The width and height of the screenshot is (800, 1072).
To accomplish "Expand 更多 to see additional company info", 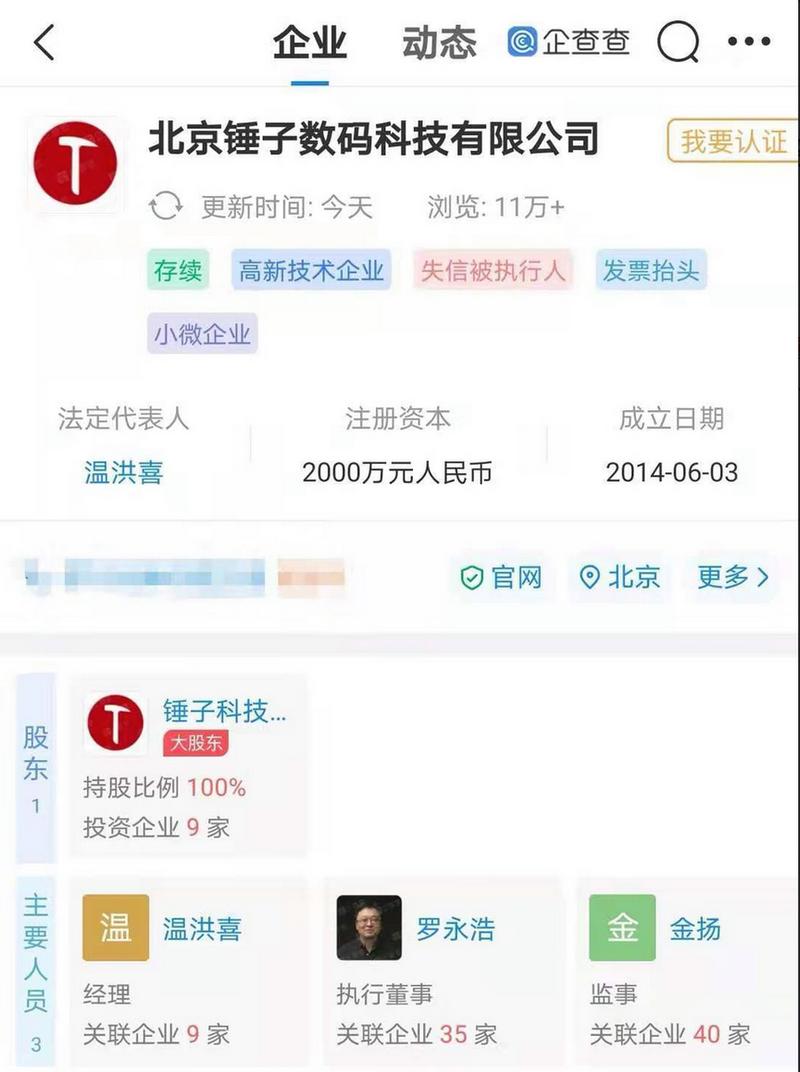I will click(731, 578).
